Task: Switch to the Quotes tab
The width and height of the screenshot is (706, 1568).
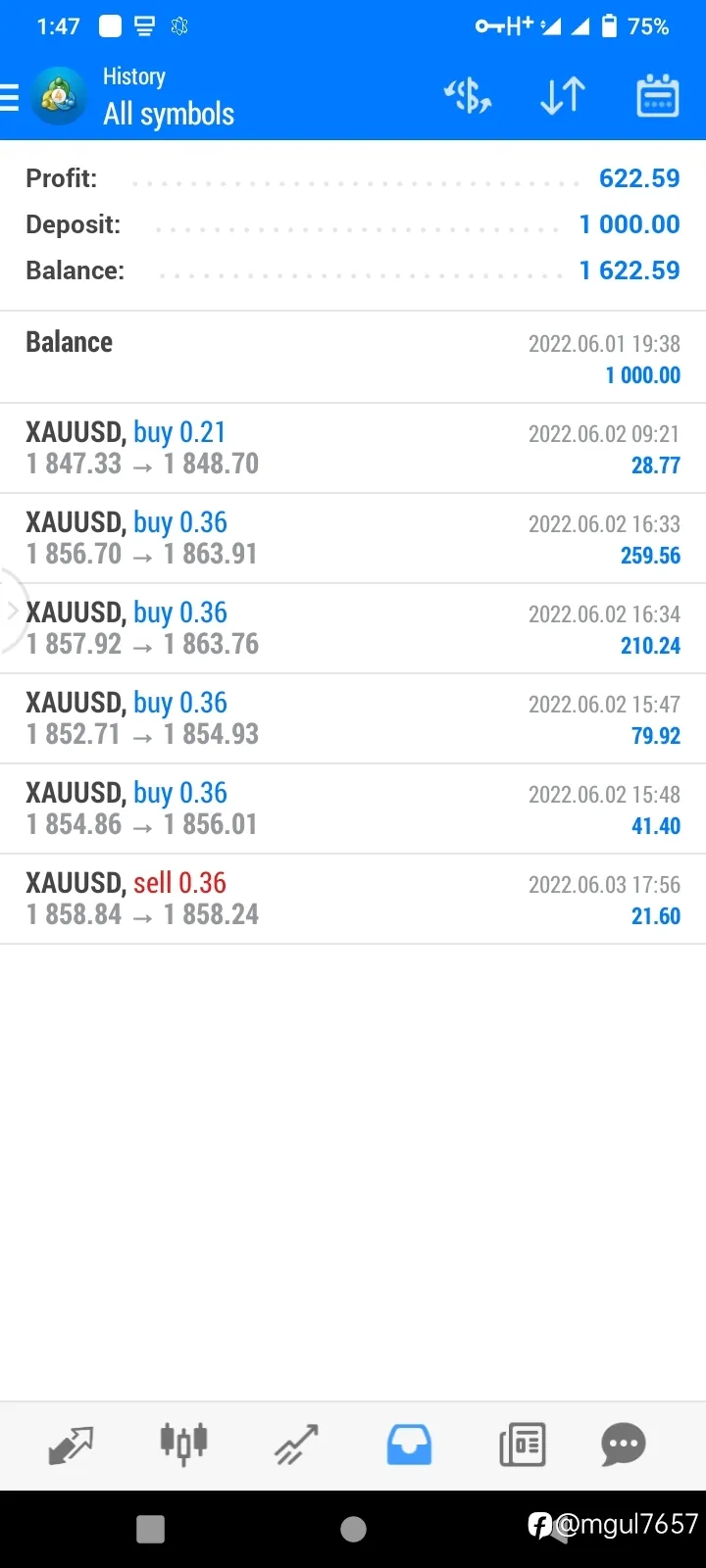Action: 71,1445
